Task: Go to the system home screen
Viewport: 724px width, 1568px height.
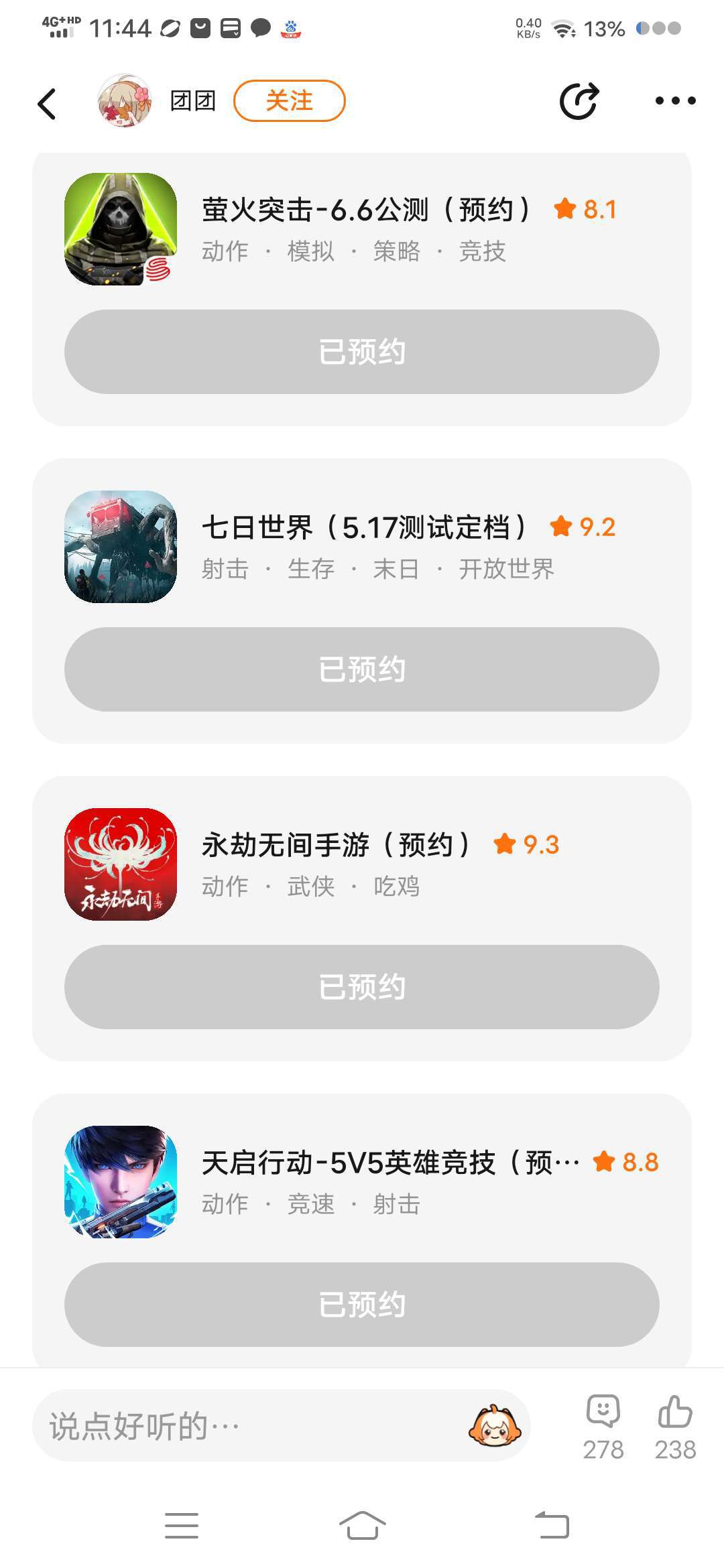Action: click(362, 1526)
